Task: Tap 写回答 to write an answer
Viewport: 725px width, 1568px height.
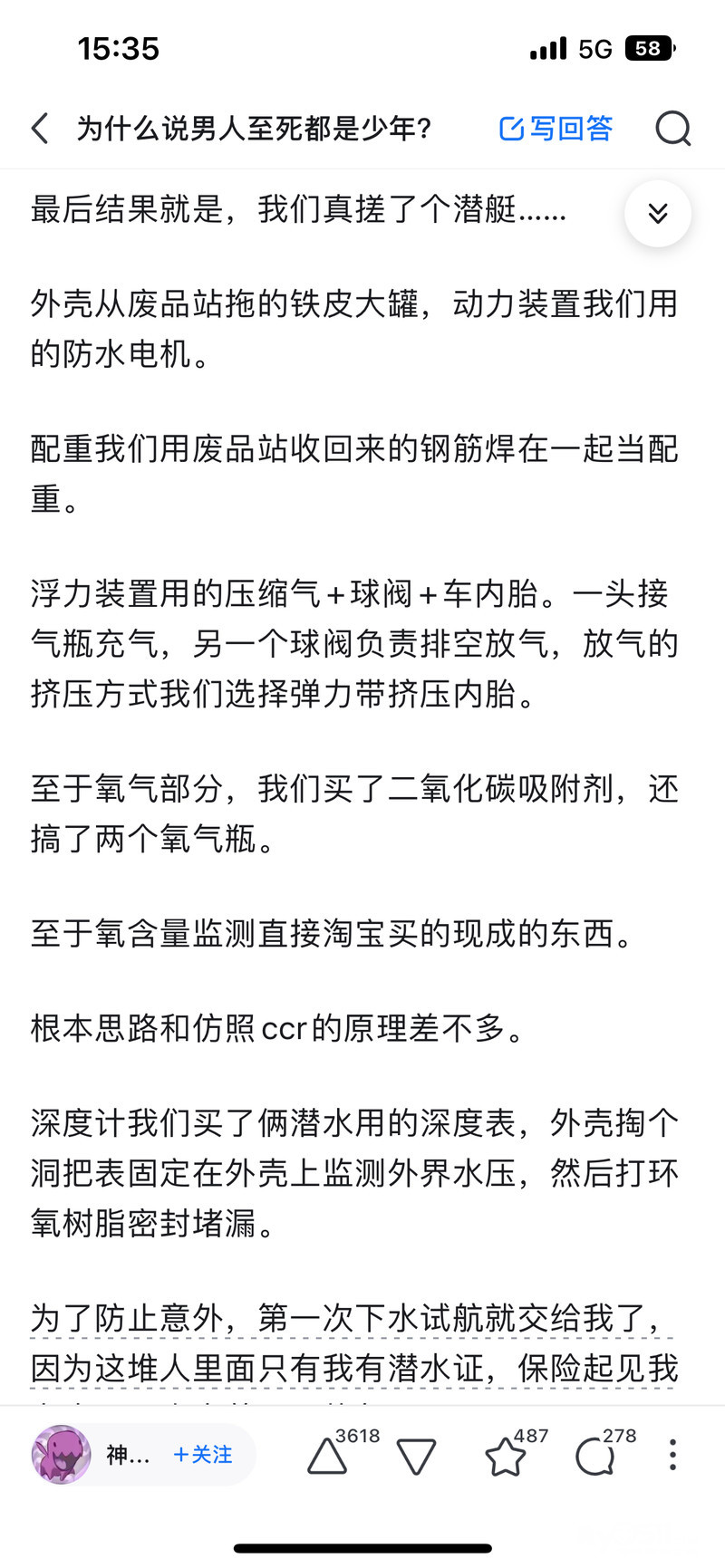Action: pyautogui.click(x=556, y=129)
